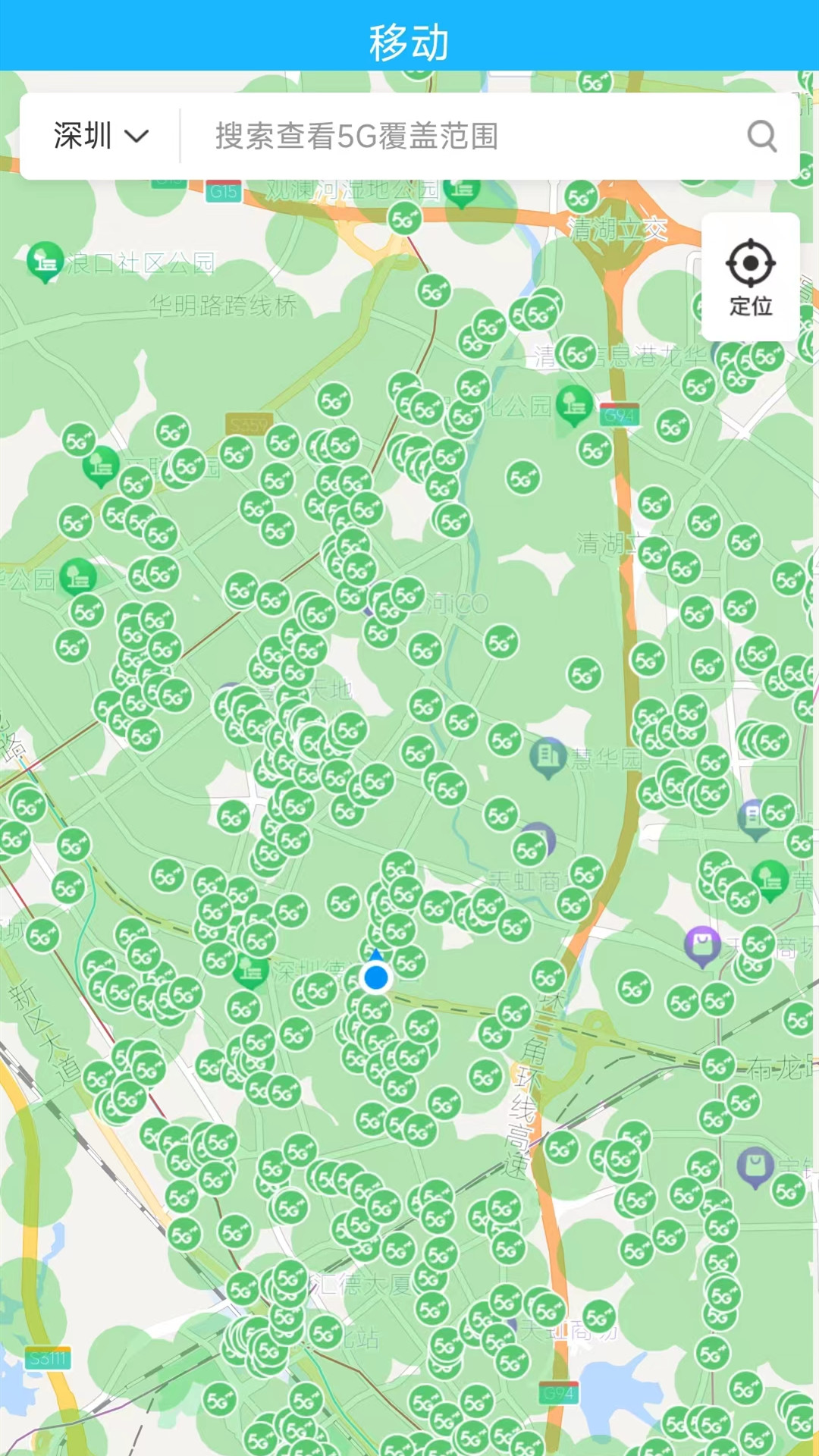Tap the 定位 locate-me button
819x1456 pixels.
tap(750, 277)
